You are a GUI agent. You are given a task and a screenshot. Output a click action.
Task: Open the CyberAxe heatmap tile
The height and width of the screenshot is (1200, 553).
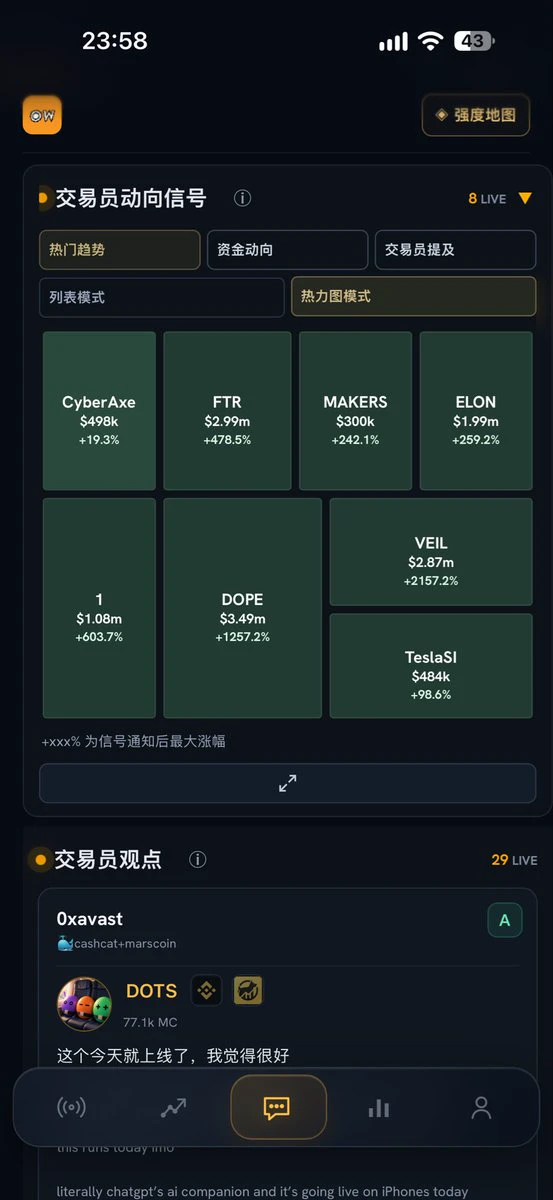(x=99, y=411)
